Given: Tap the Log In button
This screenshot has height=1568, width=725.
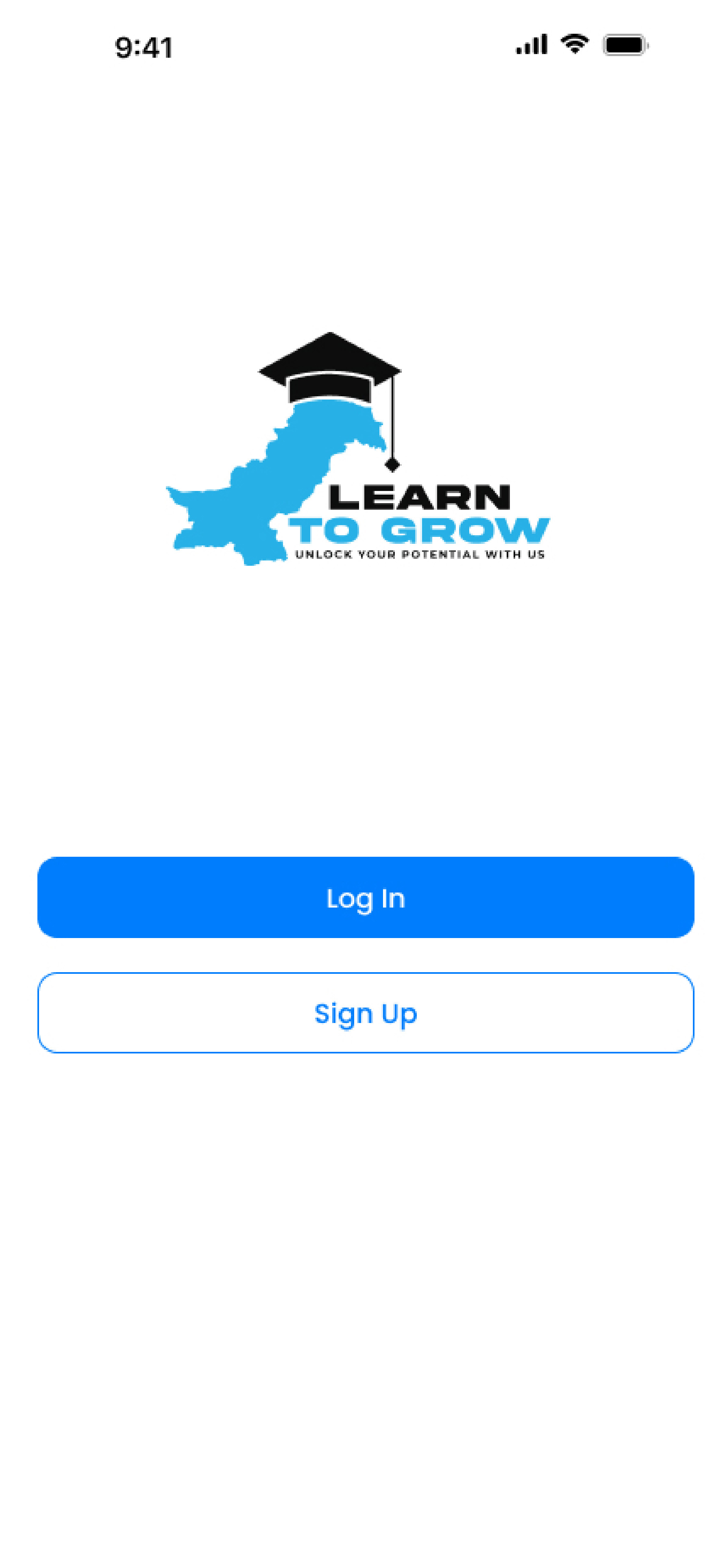Looking at the screenshot, I should [365, 897].
